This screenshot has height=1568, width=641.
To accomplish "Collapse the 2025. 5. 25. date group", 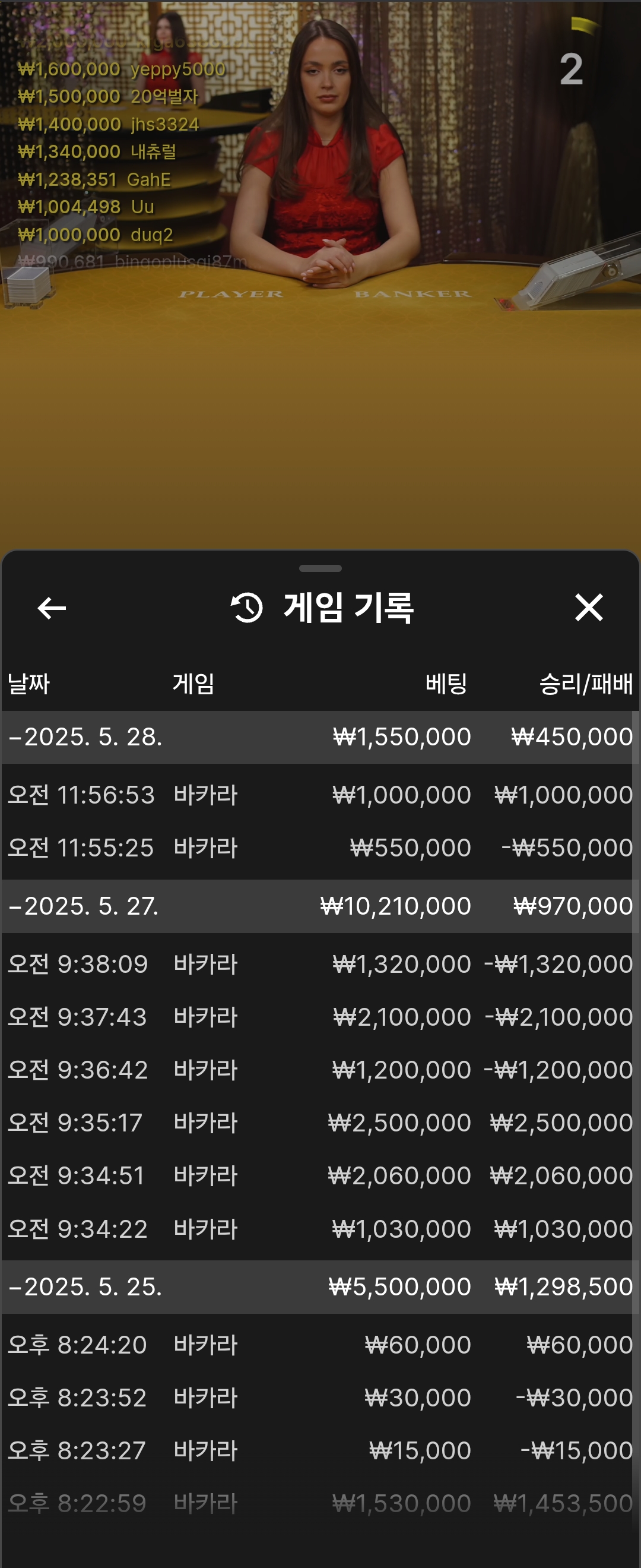I will coord(85,1287).
